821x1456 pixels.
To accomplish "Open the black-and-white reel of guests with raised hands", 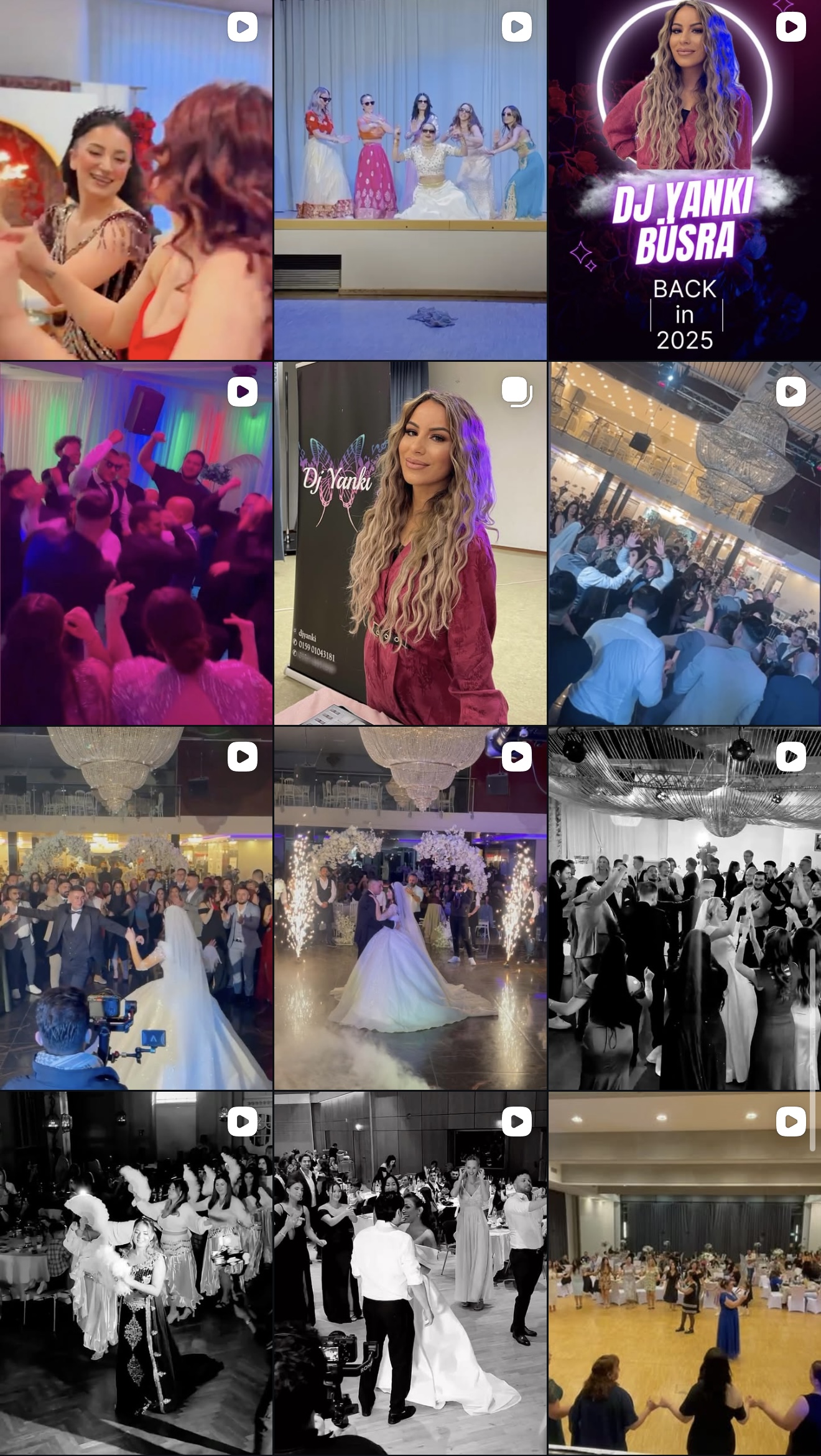I will coord(684,908).
